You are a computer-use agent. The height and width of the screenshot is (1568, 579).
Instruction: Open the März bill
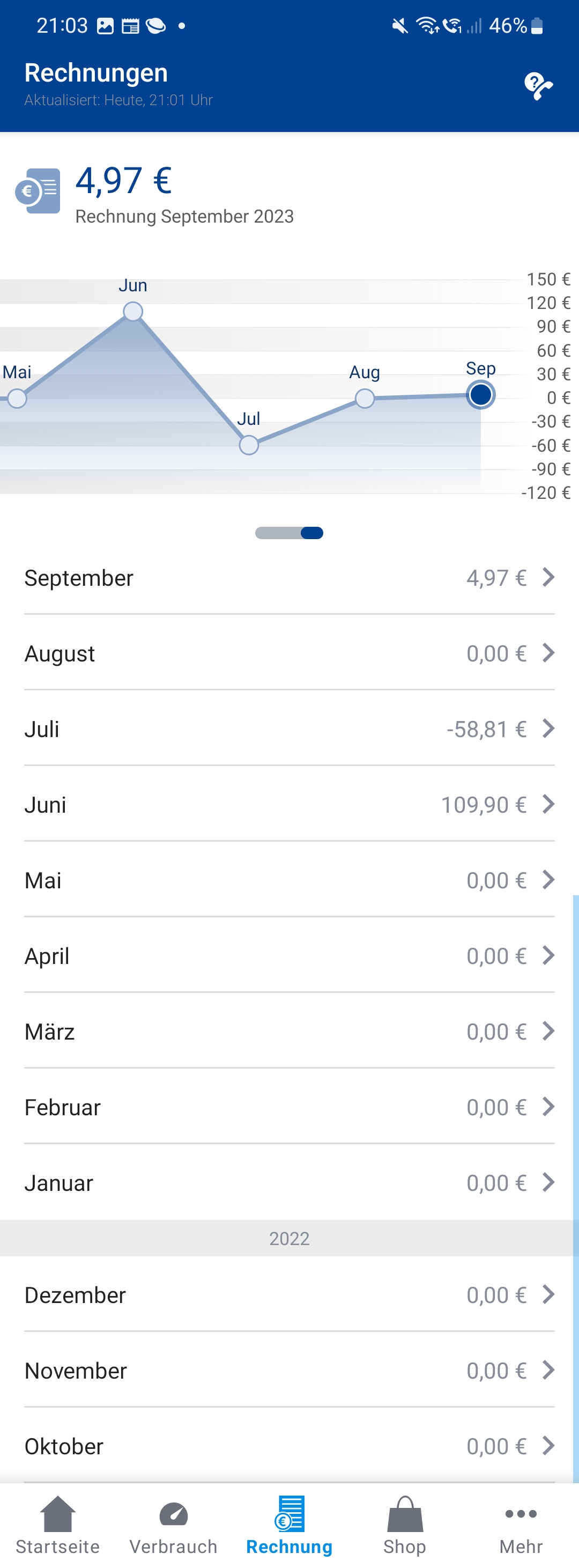point(289,1031)
